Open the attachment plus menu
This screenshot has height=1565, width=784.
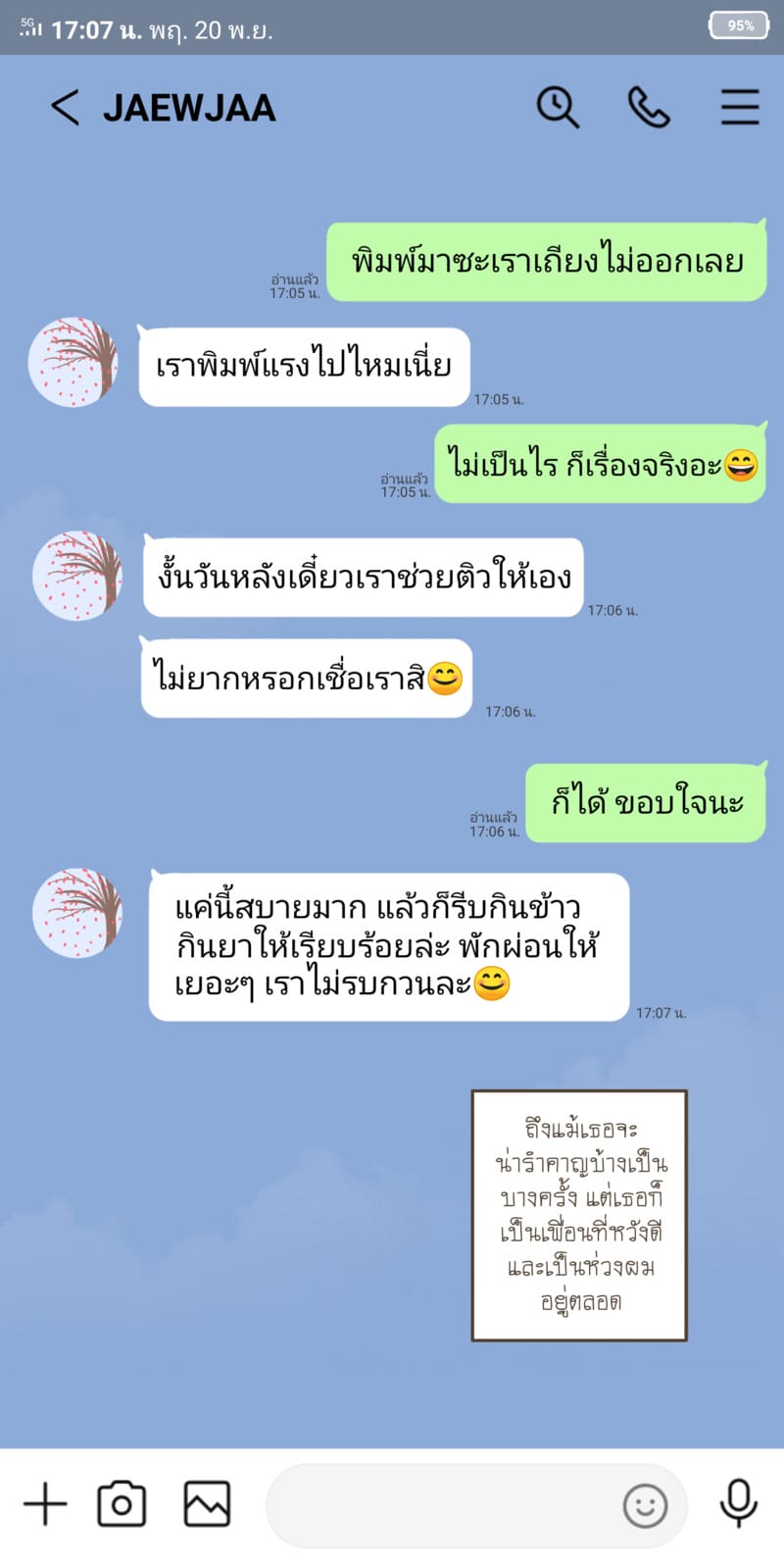coord(44,1503)
